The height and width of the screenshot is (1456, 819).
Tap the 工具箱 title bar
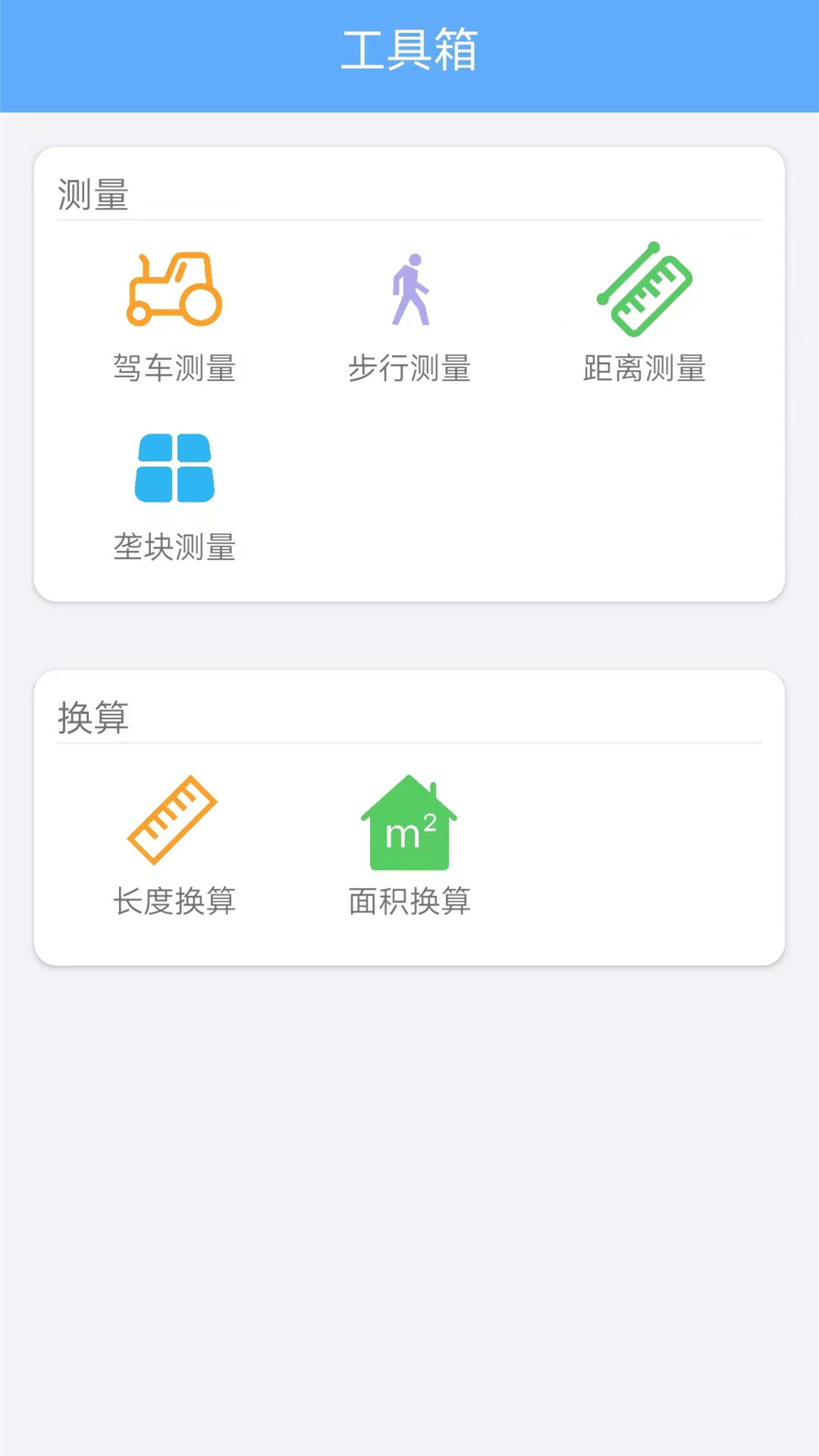point(409,53)
